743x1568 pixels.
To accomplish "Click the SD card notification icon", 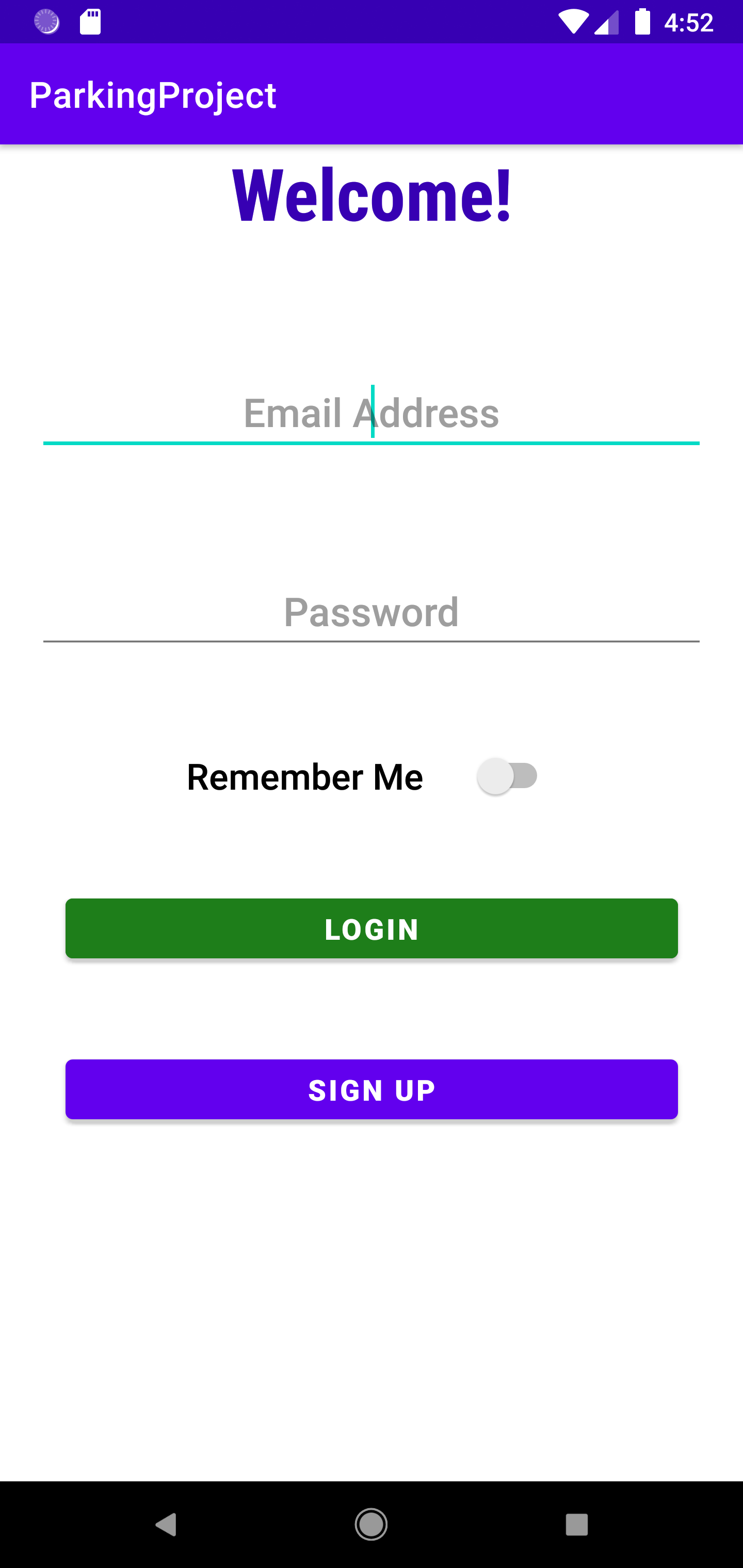I will point(90,21).
